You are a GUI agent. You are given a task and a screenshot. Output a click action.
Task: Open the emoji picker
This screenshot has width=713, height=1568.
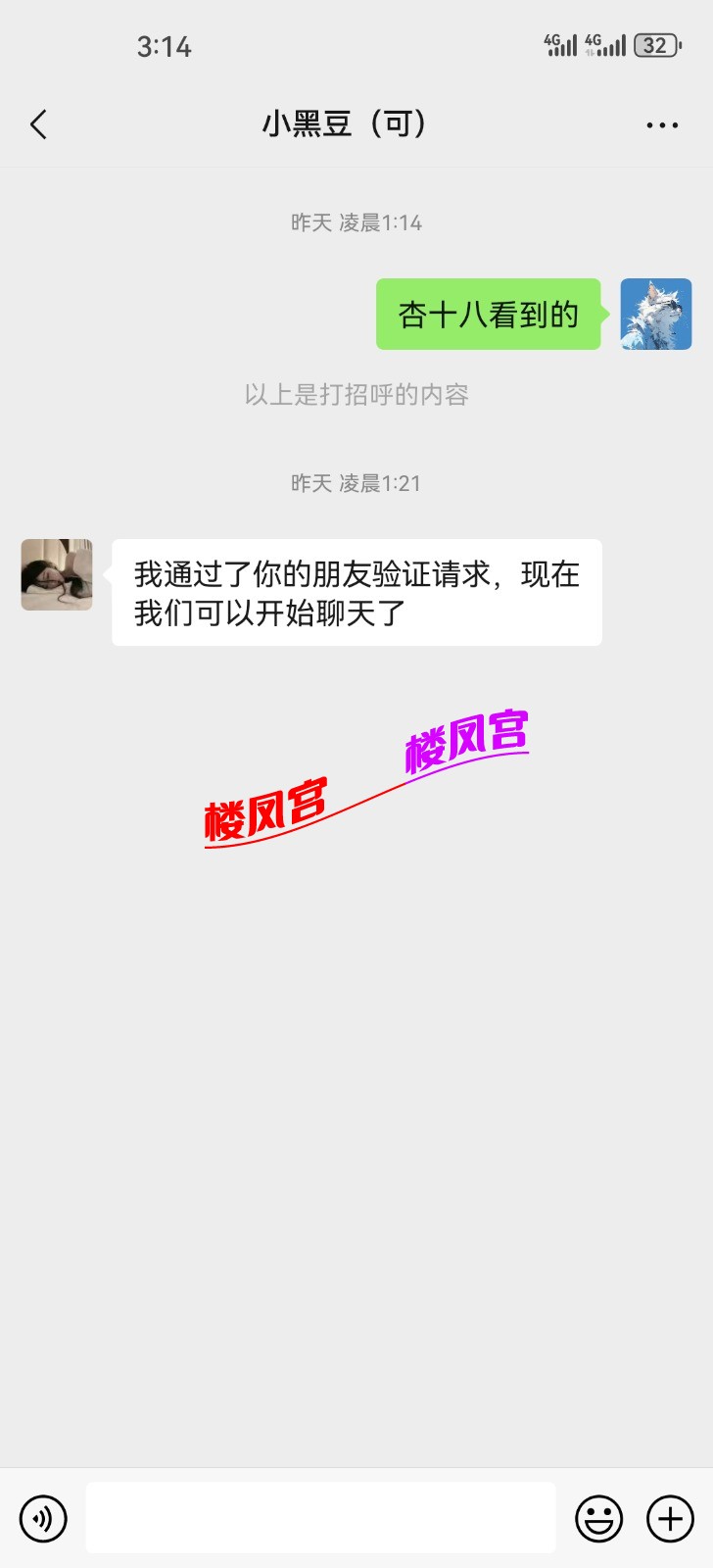(x=597, y=1517)
